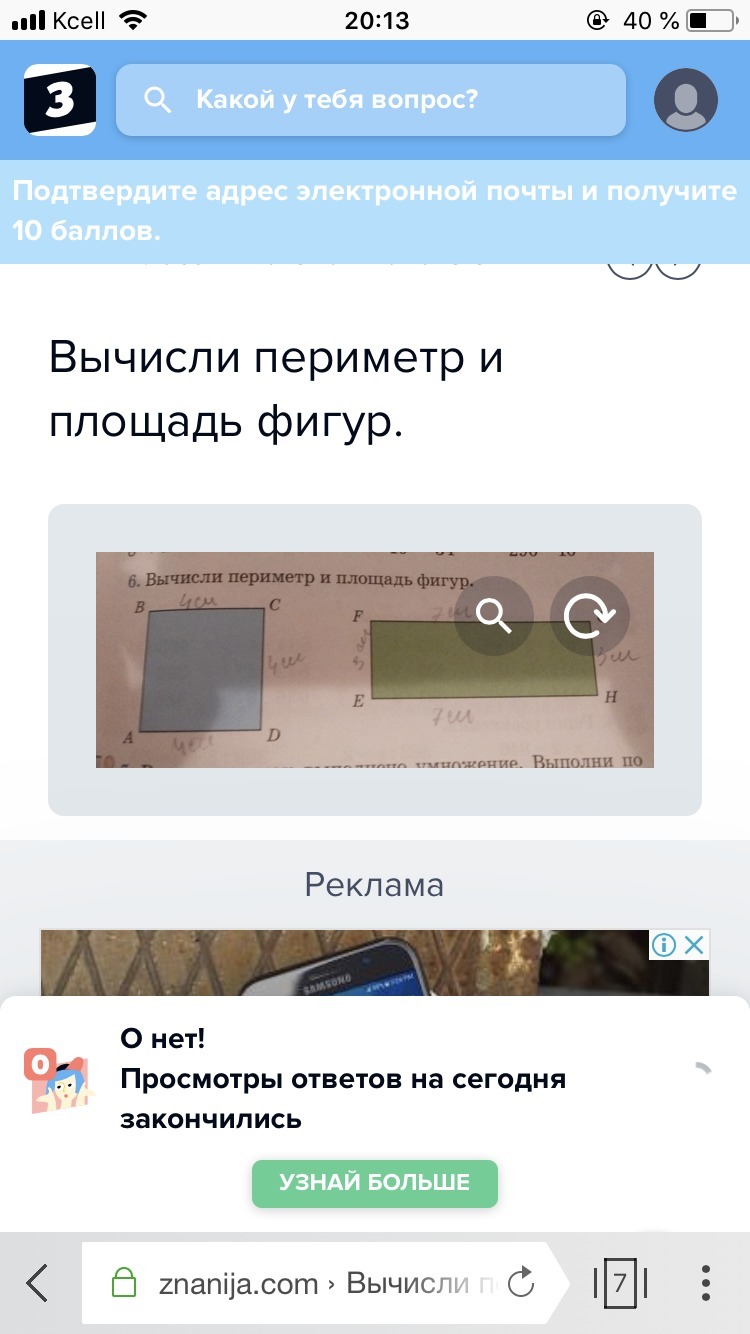Go back with browser back arrow

coord(37,1282)
